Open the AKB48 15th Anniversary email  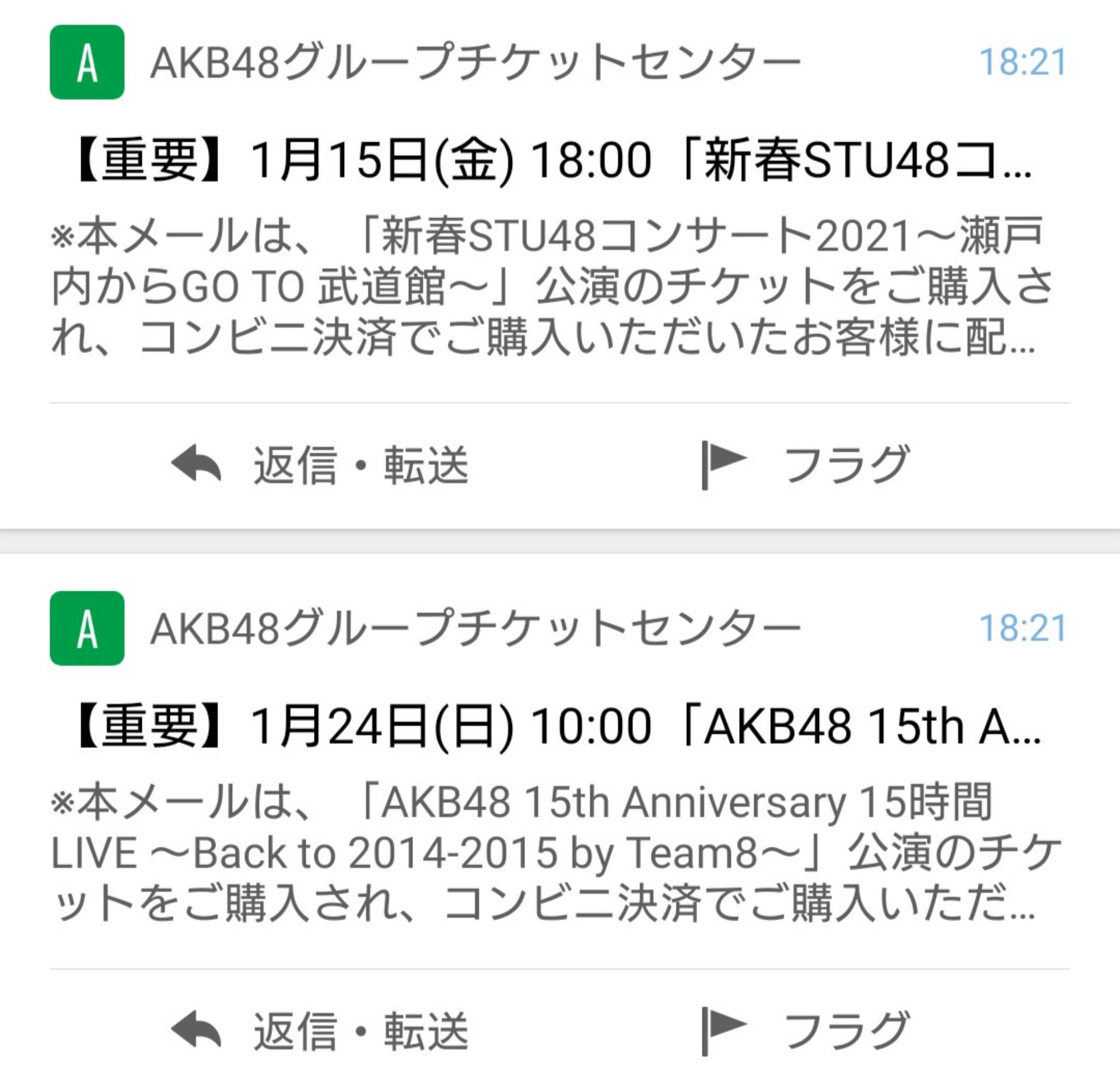[x=554, y=727]
